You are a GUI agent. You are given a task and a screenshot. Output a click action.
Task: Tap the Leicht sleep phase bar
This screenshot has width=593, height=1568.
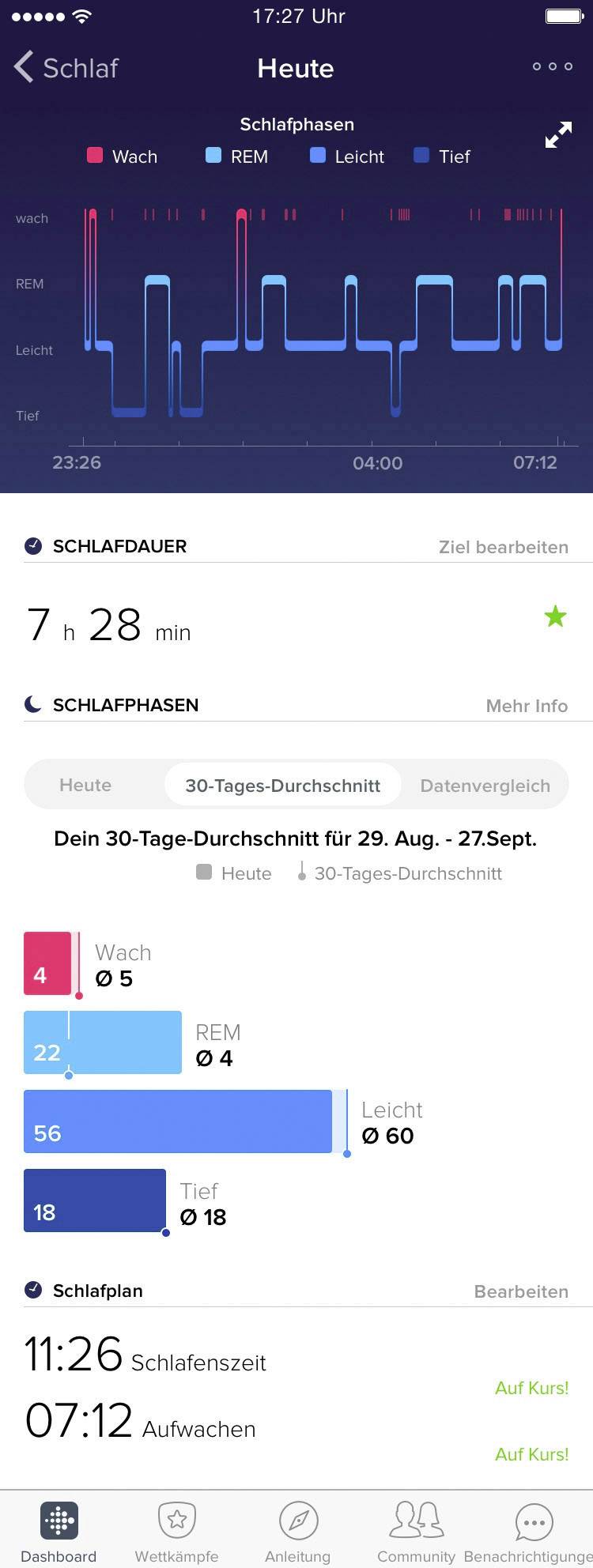click(178, 1121)
